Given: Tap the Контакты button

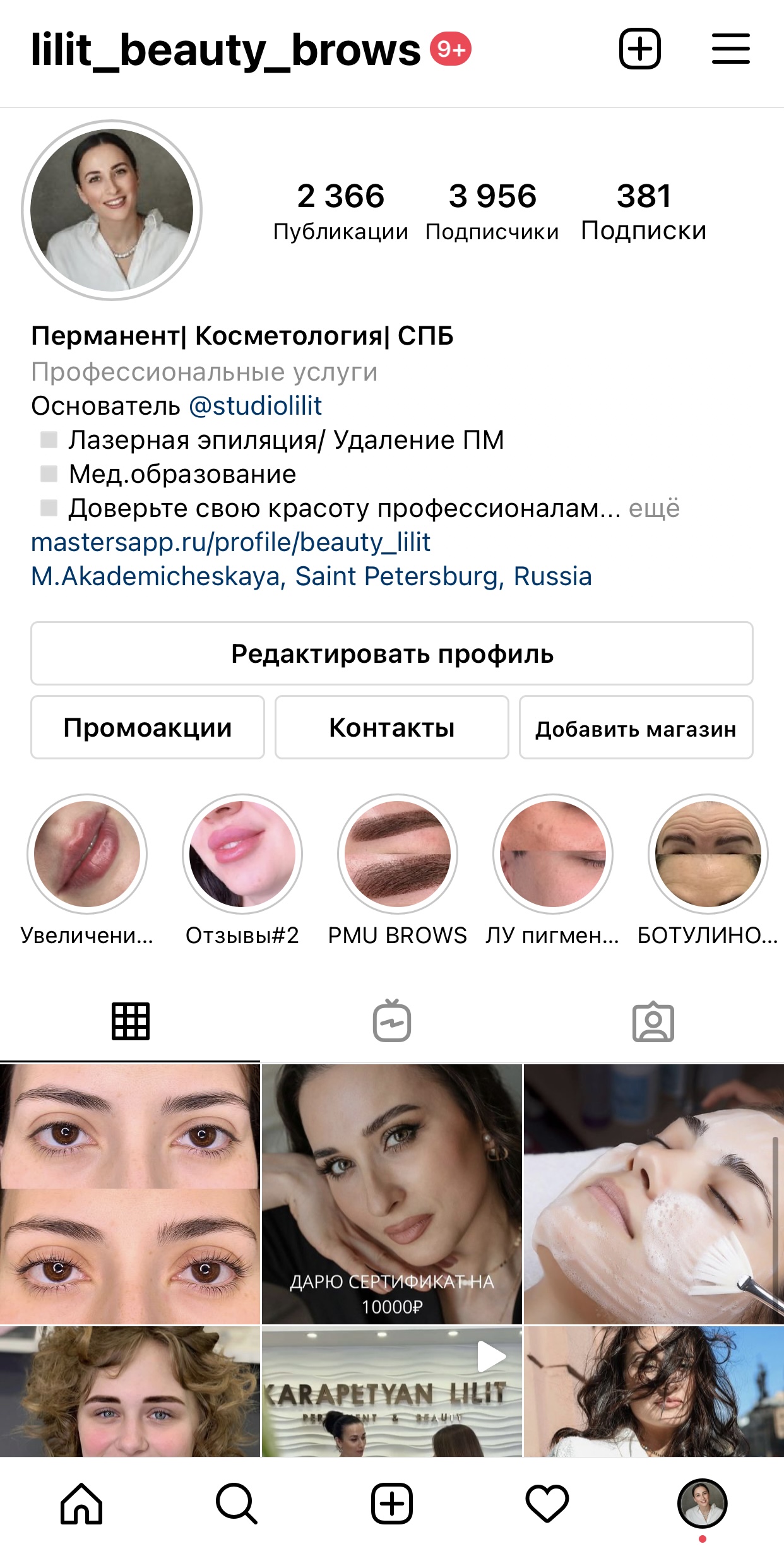Looking at the screenshot, I should pyautogui.click(x=392, y=727).
